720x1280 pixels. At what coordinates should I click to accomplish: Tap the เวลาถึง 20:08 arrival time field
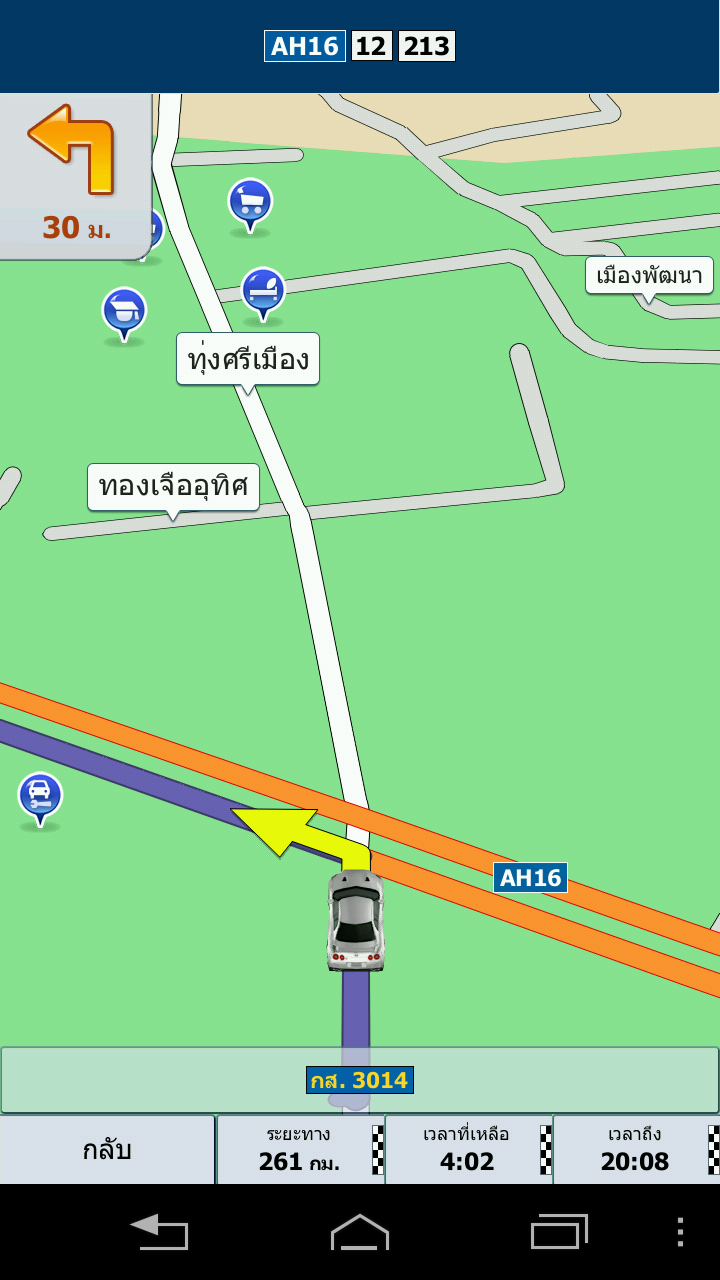[x=636, y=1150]
